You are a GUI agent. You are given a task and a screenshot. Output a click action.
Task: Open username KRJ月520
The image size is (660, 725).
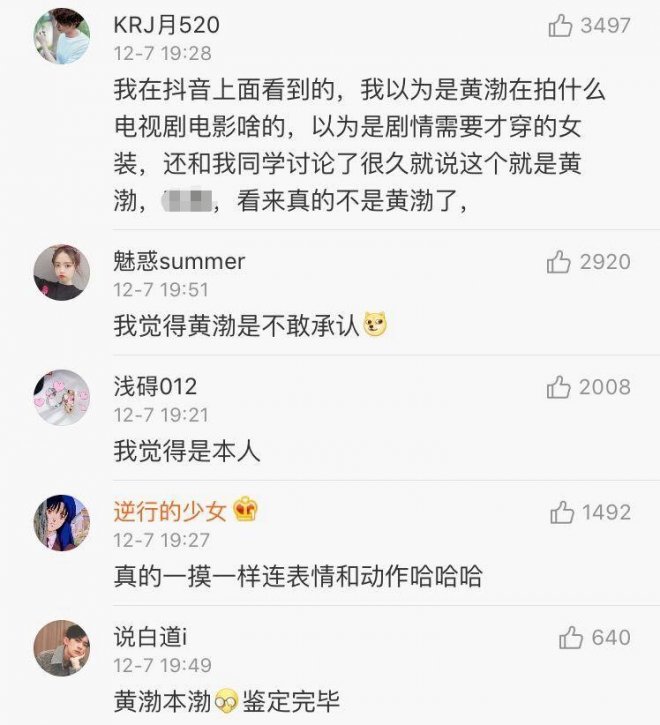click(x=166, y=25)
